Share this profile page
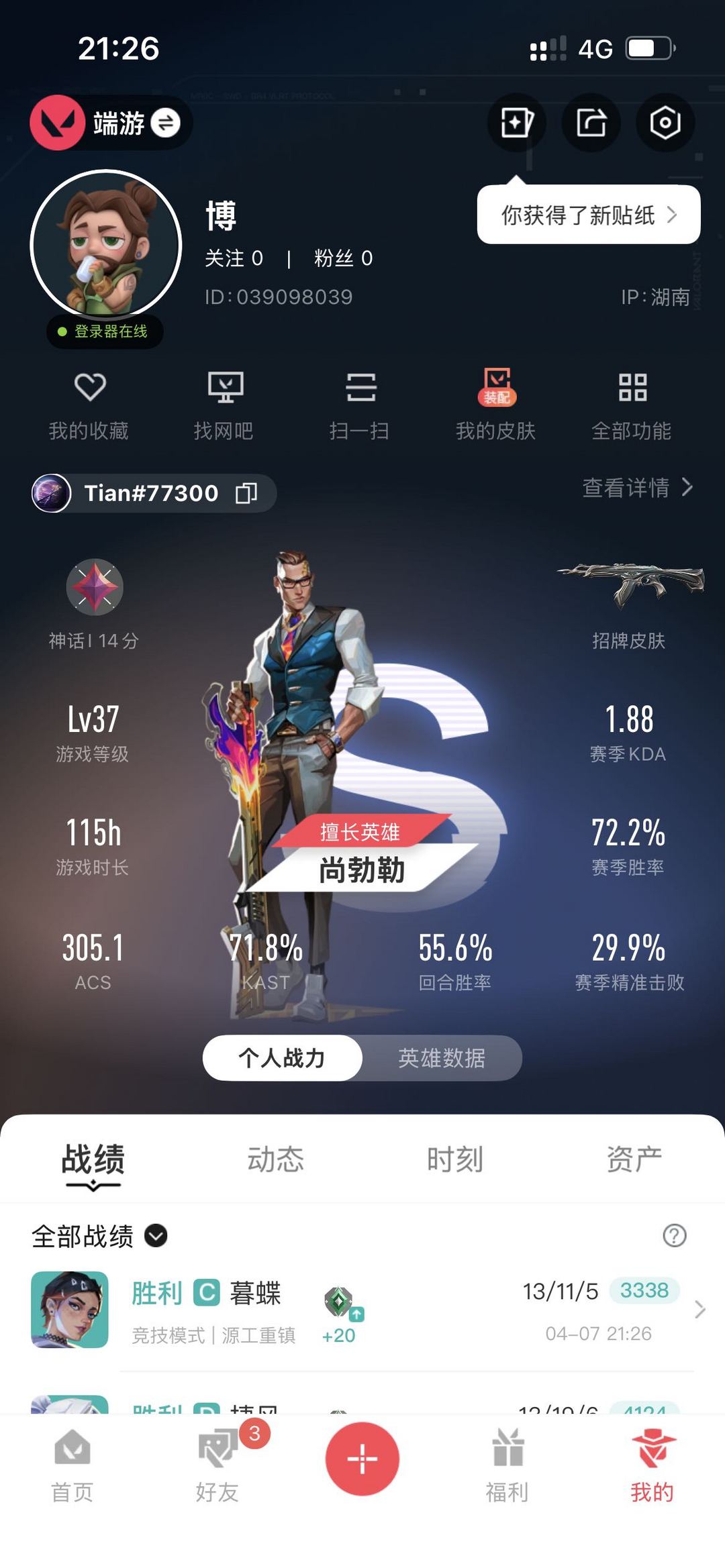Viewport: 725px width, 1568px height. click(x=591, y=123)
